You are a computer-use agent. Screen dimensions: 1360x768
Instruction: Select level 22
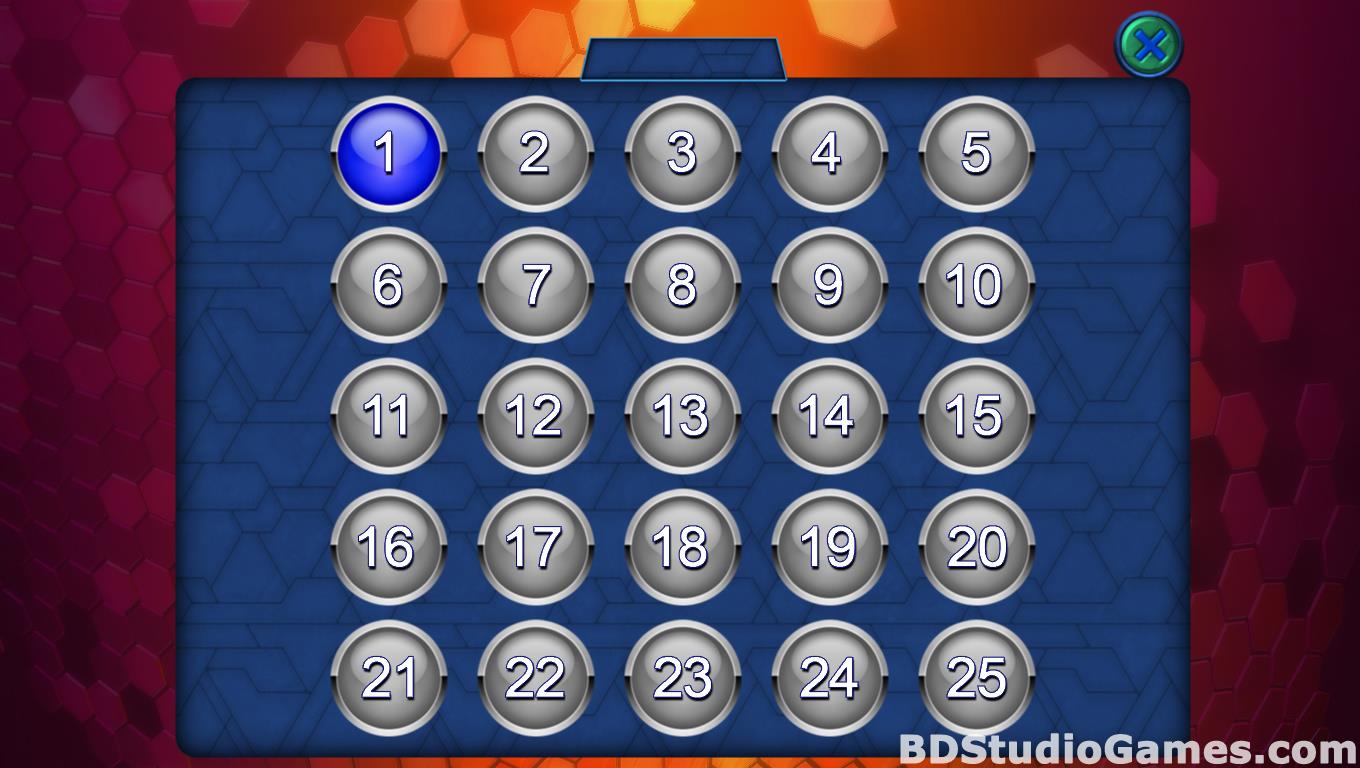coord(535,678)
